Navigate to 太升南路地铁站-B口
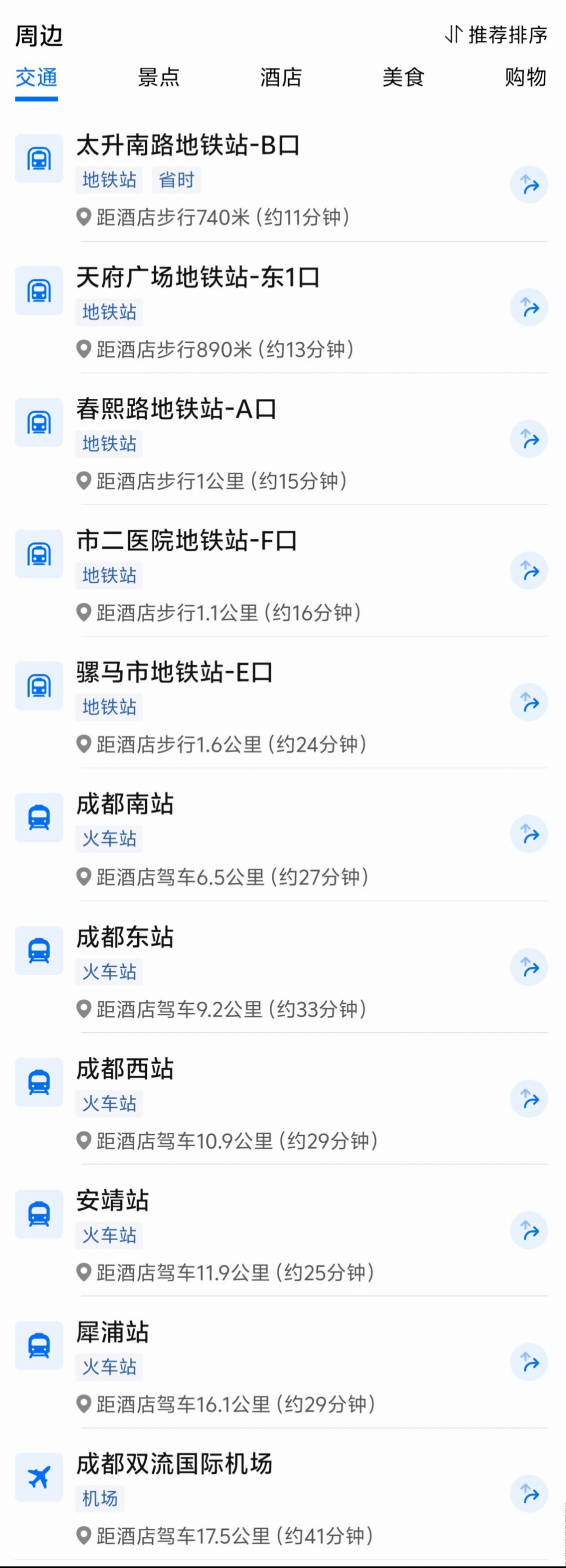 528,184
